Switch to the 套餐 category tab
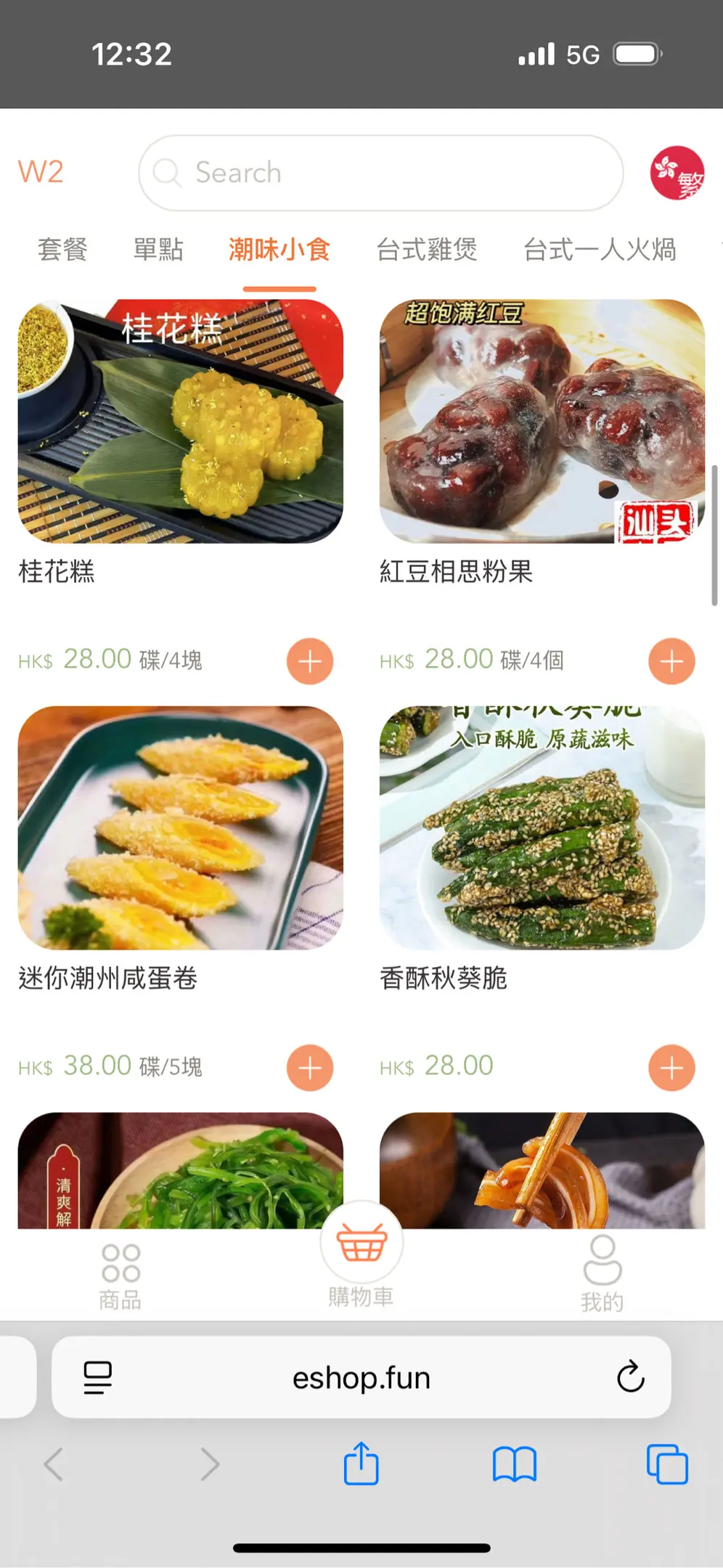The height and width of the screenshot is (1568, 723). (x=62, y=250)
